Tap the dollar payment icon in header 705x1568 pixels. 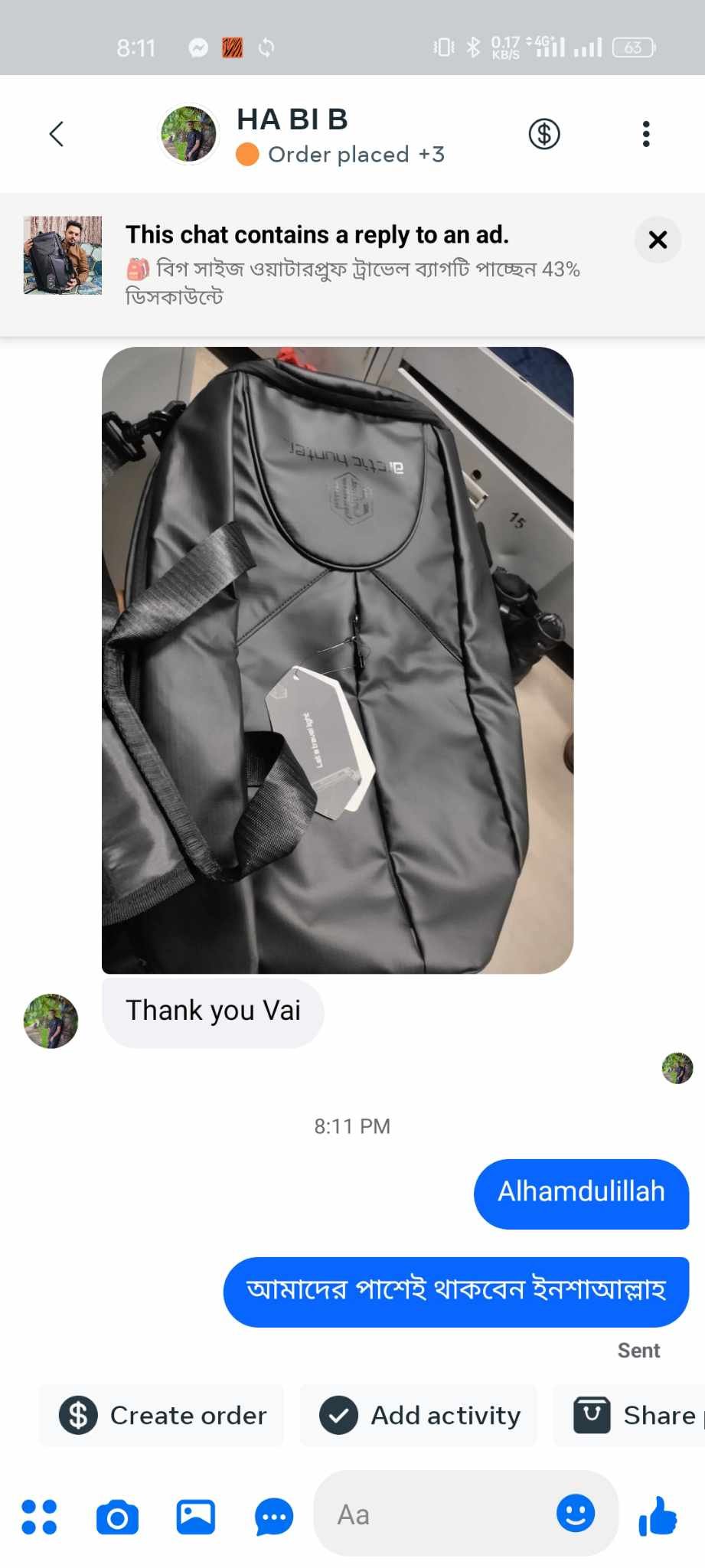point(544,134)
